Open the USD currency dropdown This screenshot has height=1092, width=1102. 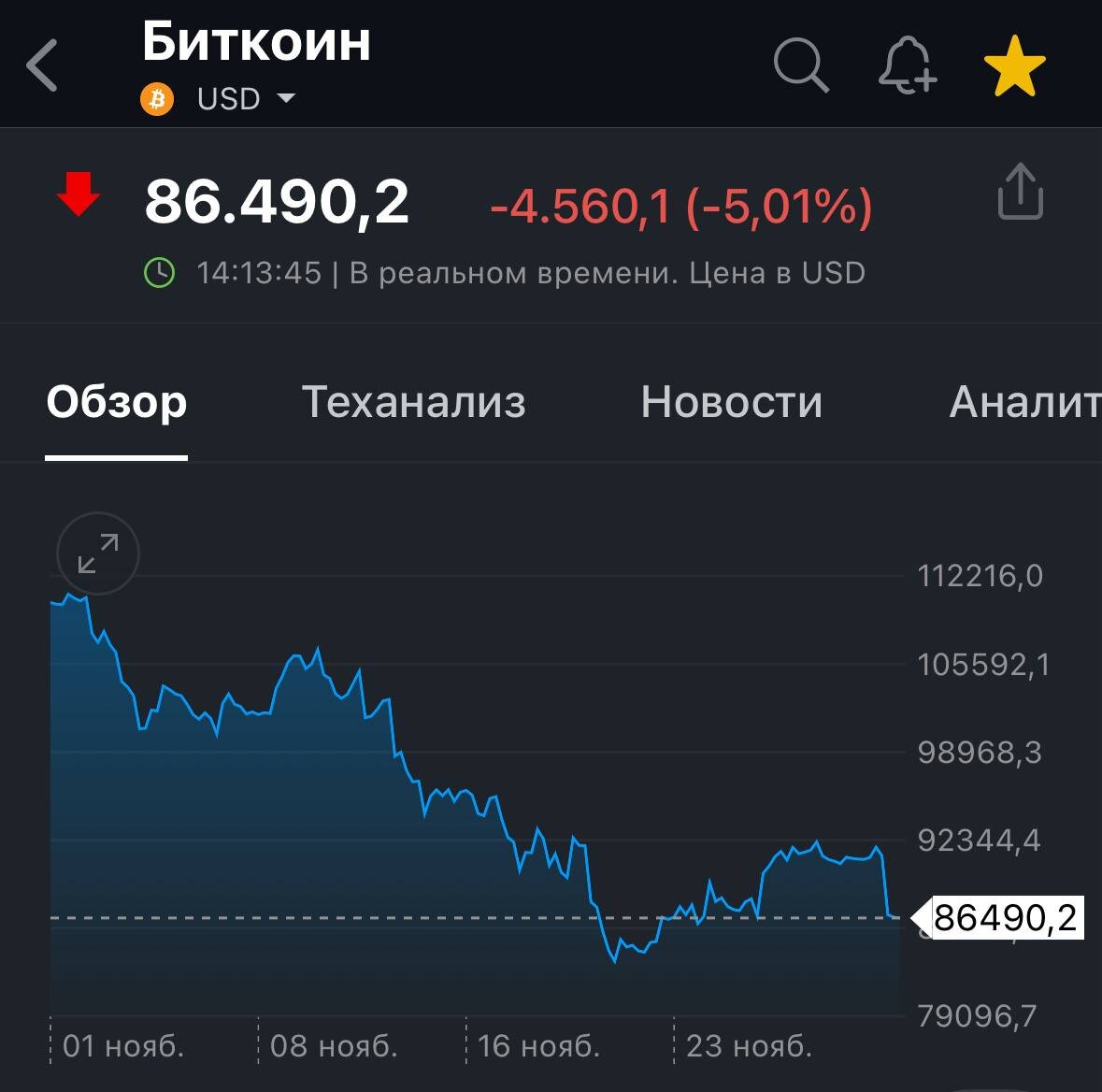click(x=245, y=99)
